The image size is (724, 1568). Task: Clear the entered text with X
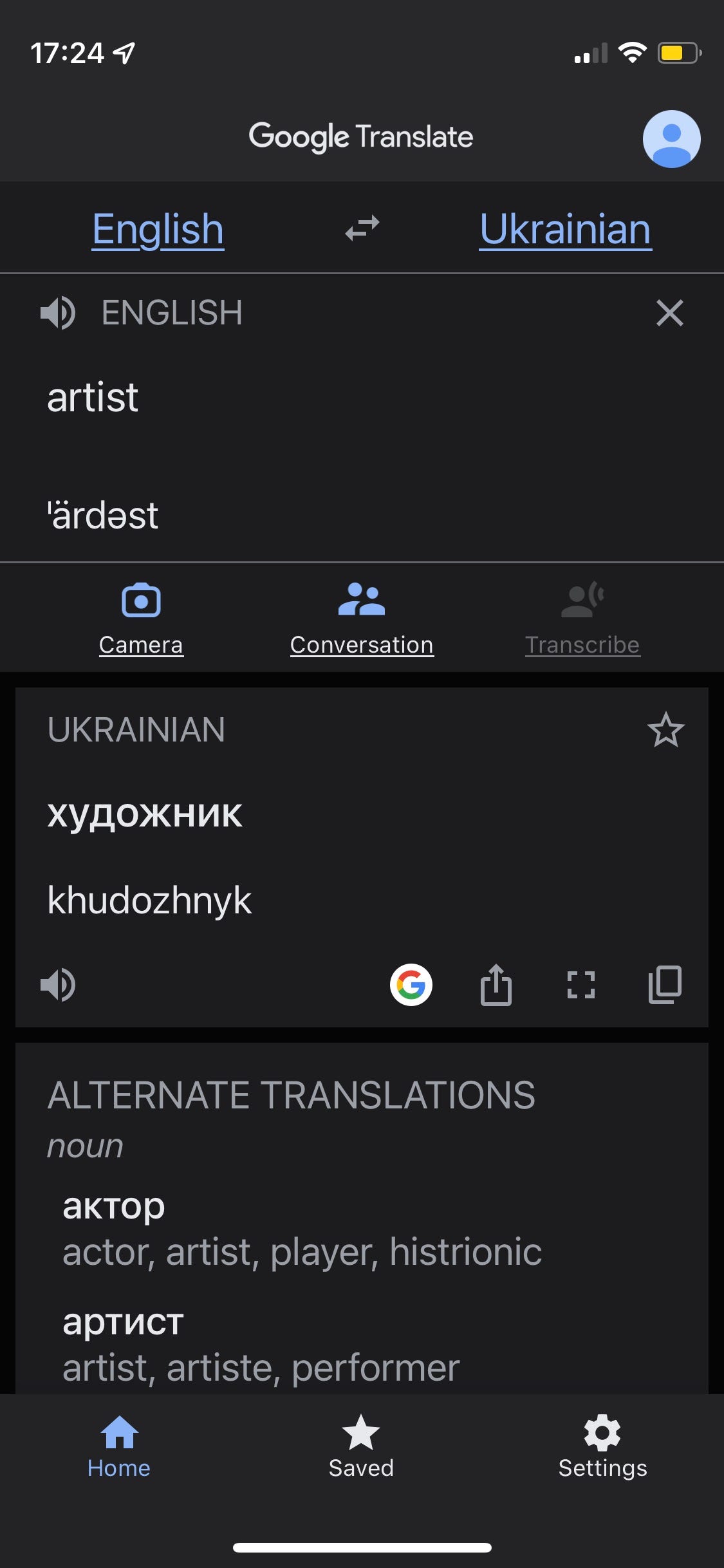(x=669, y=313)
